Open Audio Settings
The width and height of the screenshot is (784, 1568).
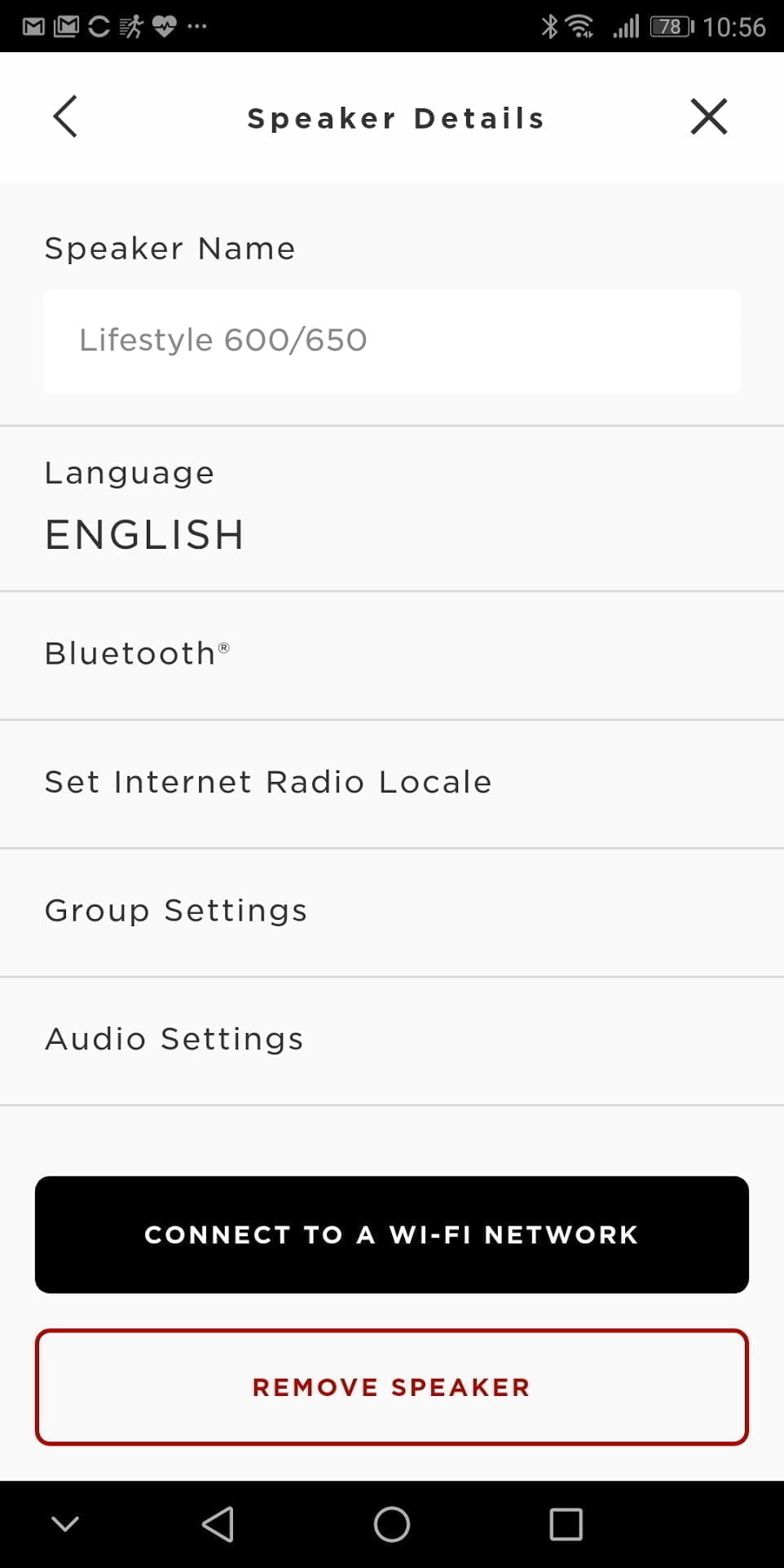391,1040
